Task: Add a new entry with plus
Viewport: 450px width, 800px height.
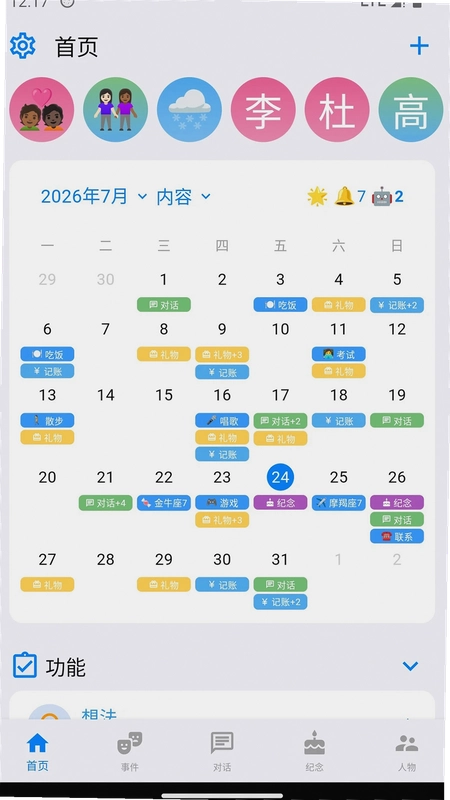Action: pyautogui.click(x=419, y=46)
